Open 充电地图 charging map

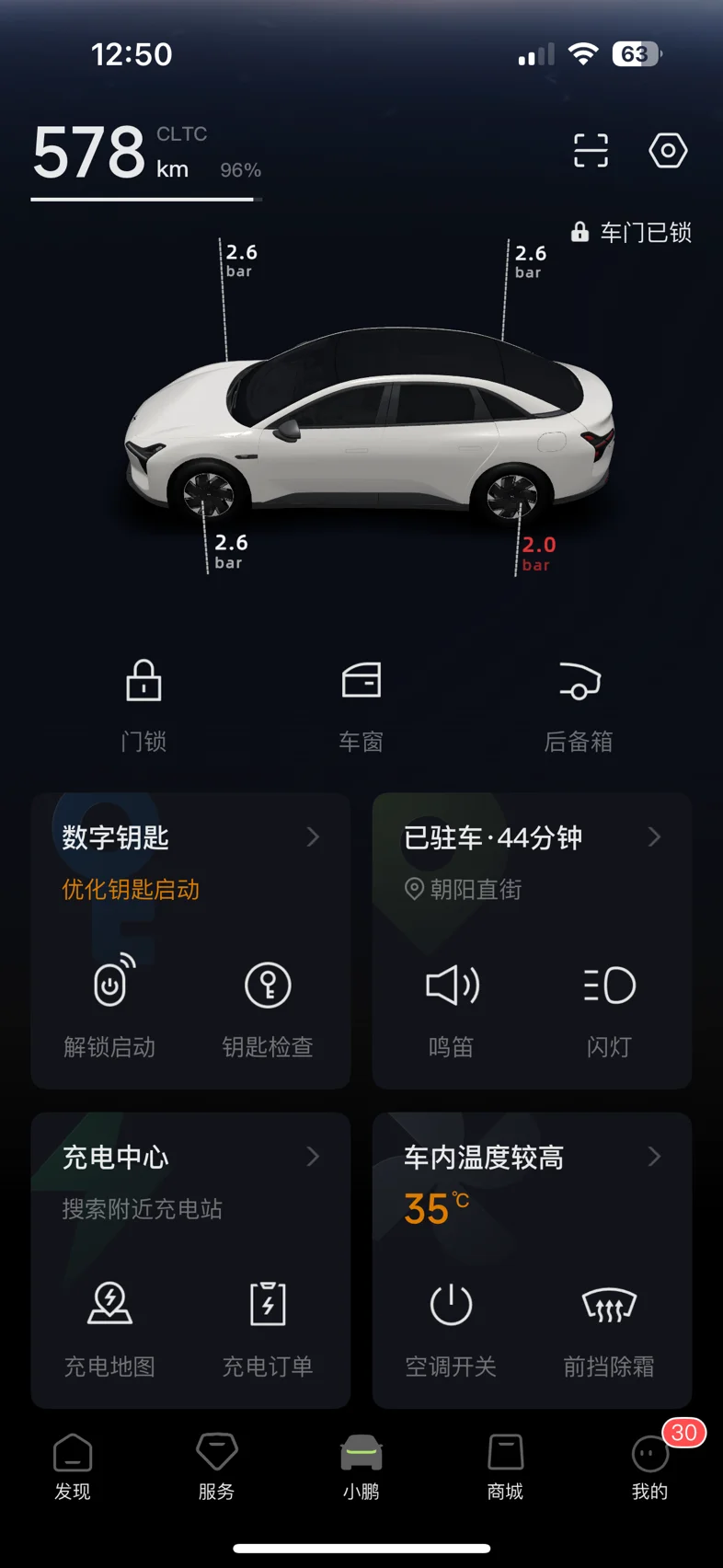109,1327
